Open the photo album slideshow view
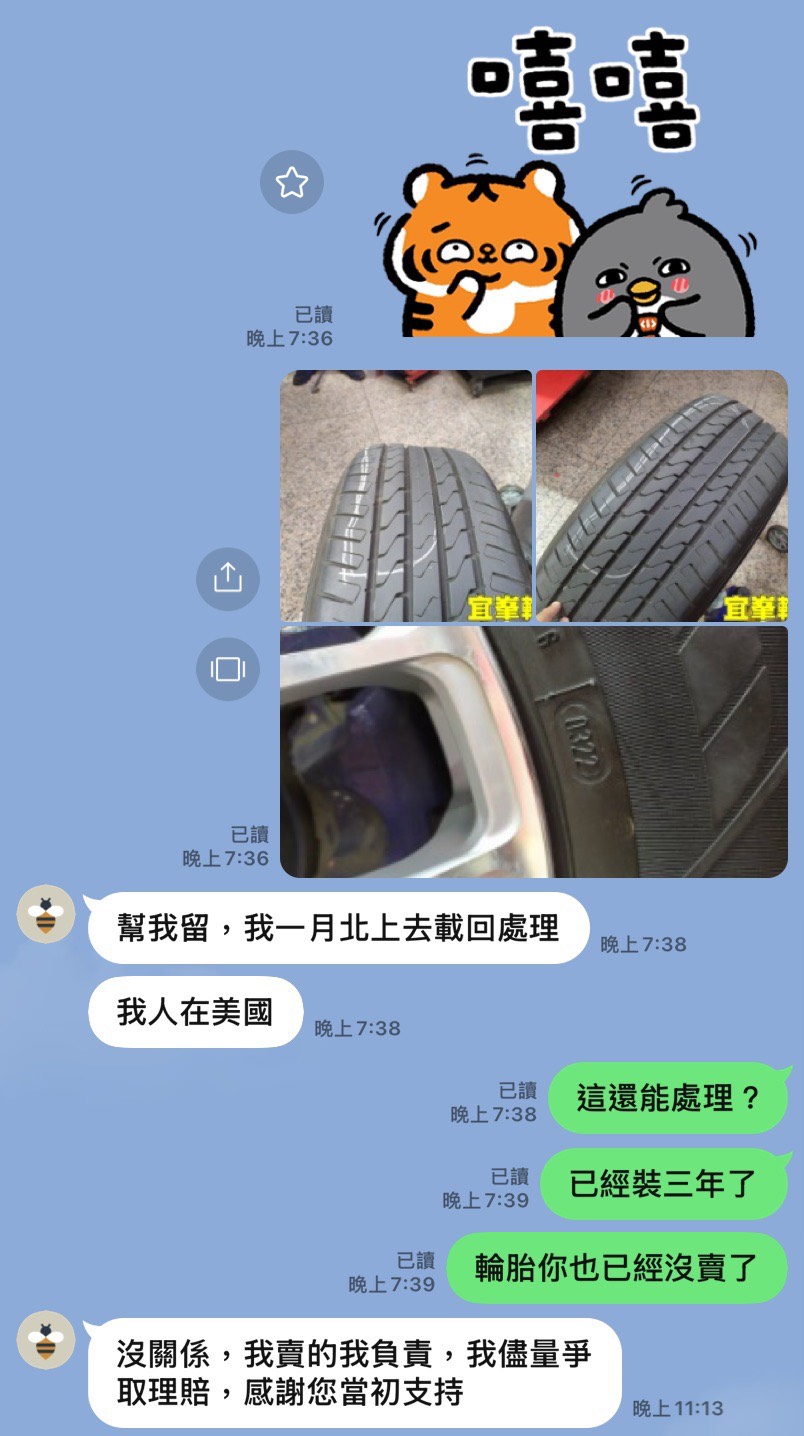The width and height of the screenshot is (804, 1436). point(228,669)
